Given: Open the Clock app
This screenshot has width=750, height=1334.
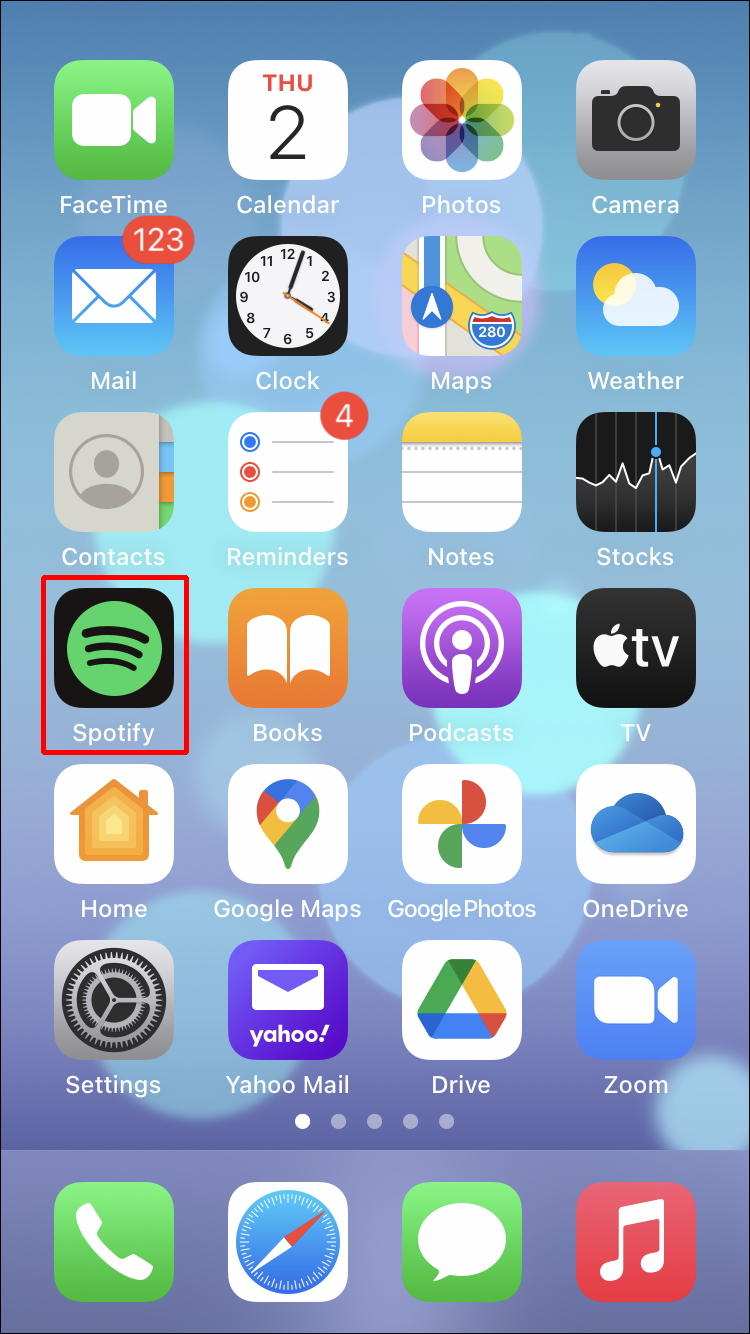Looking at the screenshot, I should [x=287, y=296].
